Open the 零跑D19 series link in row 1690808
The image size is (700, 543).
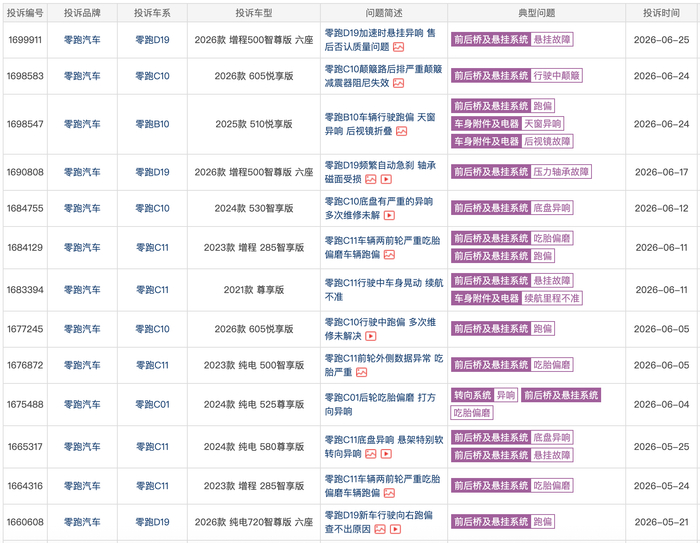(152, 172)
